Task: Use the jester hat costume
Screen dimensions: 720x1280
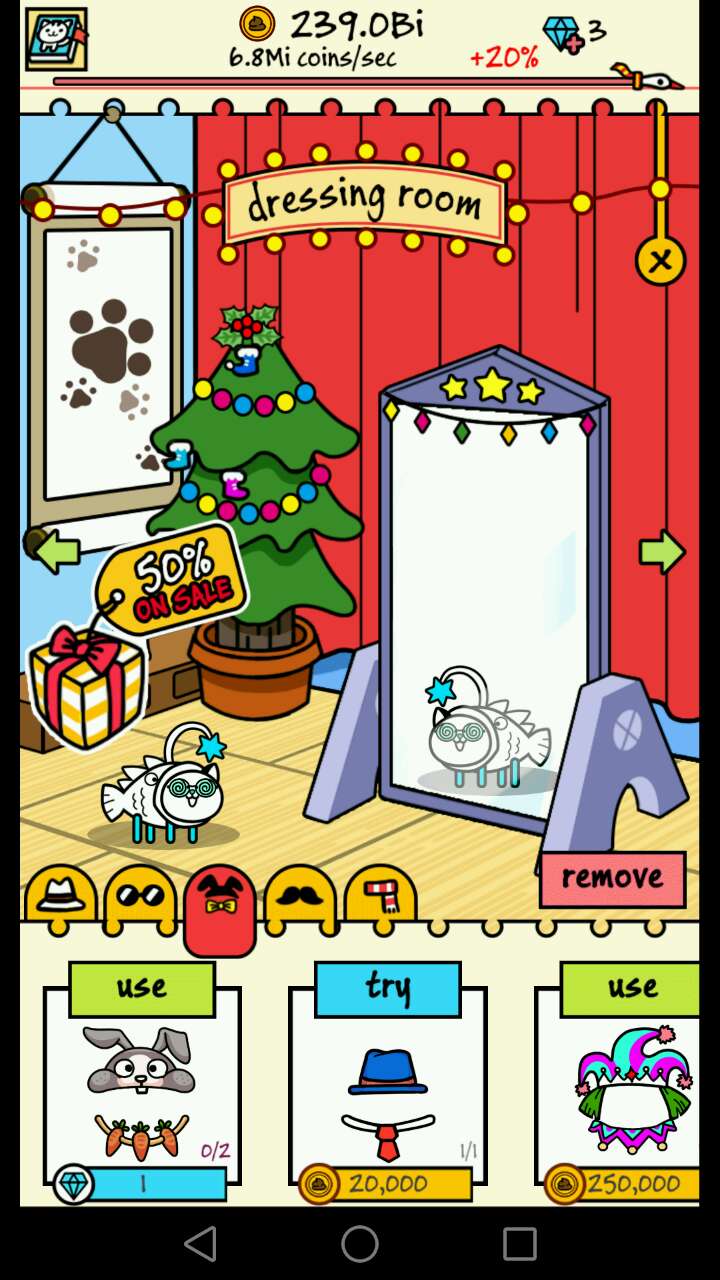Action: pyautogui.click(x=630, y=988)
